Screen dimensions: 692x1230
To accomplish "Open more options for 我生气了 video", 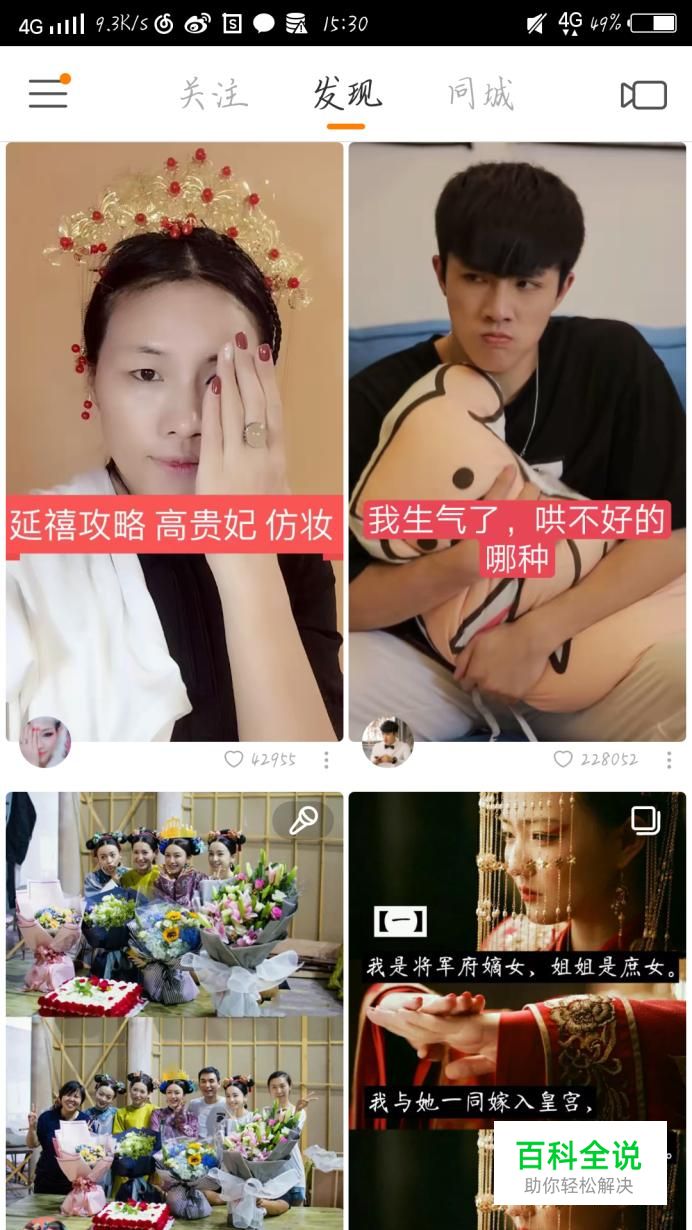I will 668,760.
